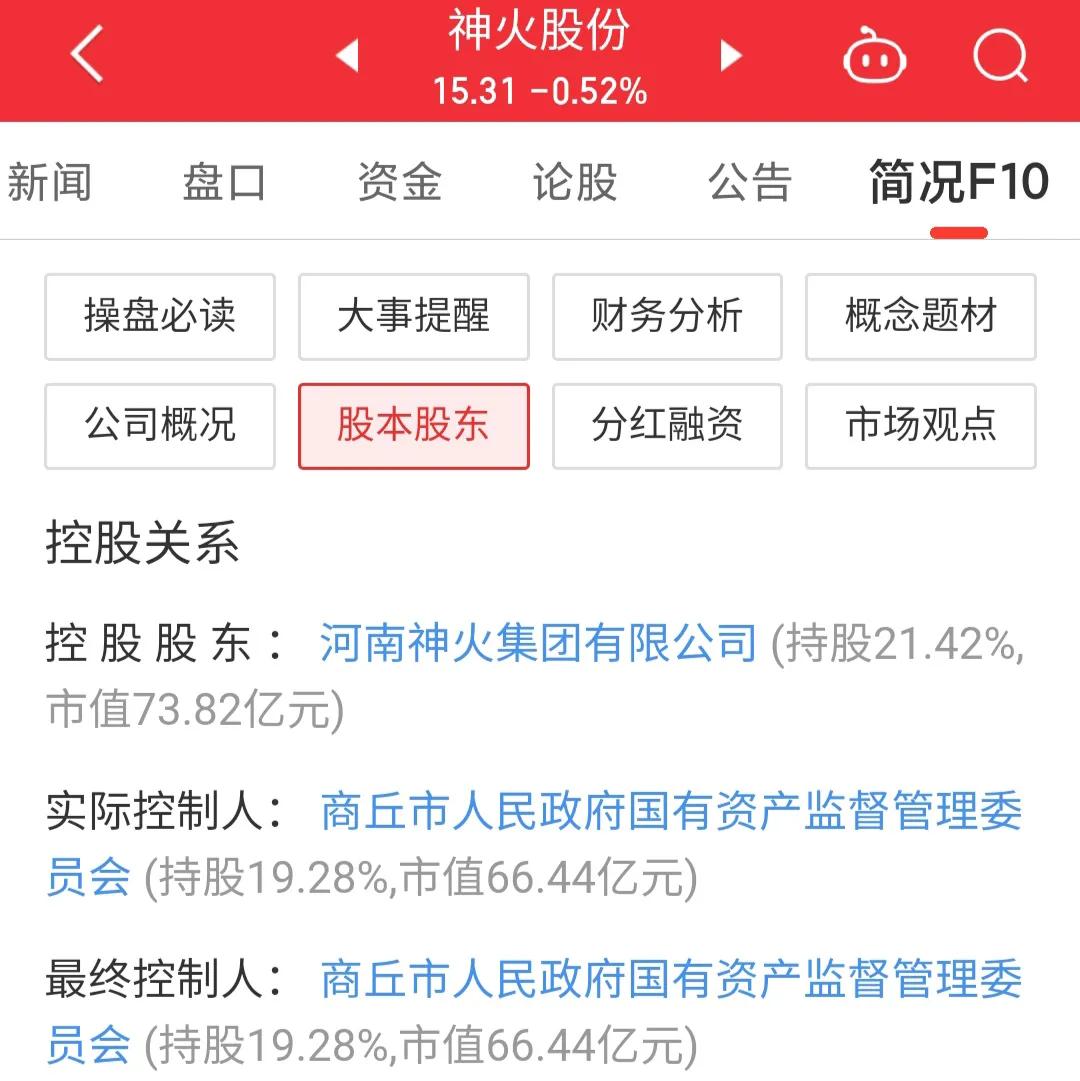Switch to the 盘口 tab

(x=223, y=182)
